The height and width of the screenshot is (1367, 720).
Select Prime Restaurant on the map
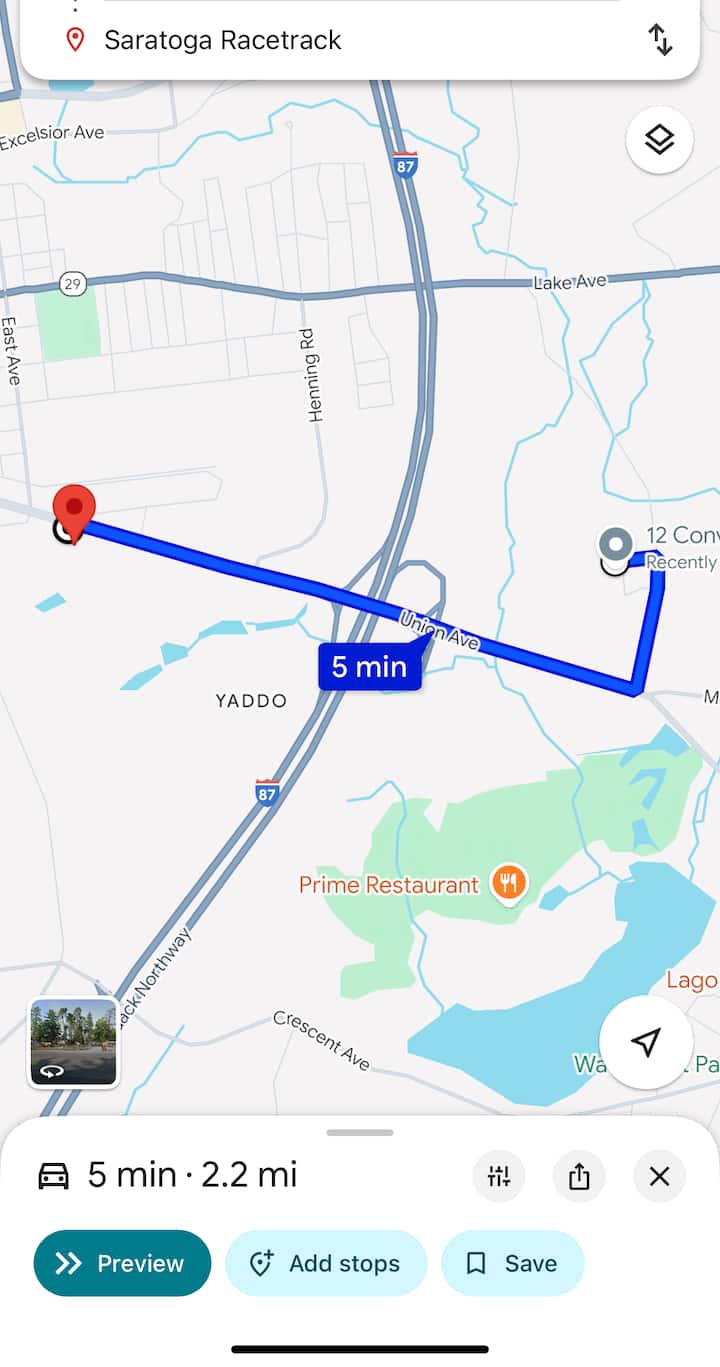[509, 883]
